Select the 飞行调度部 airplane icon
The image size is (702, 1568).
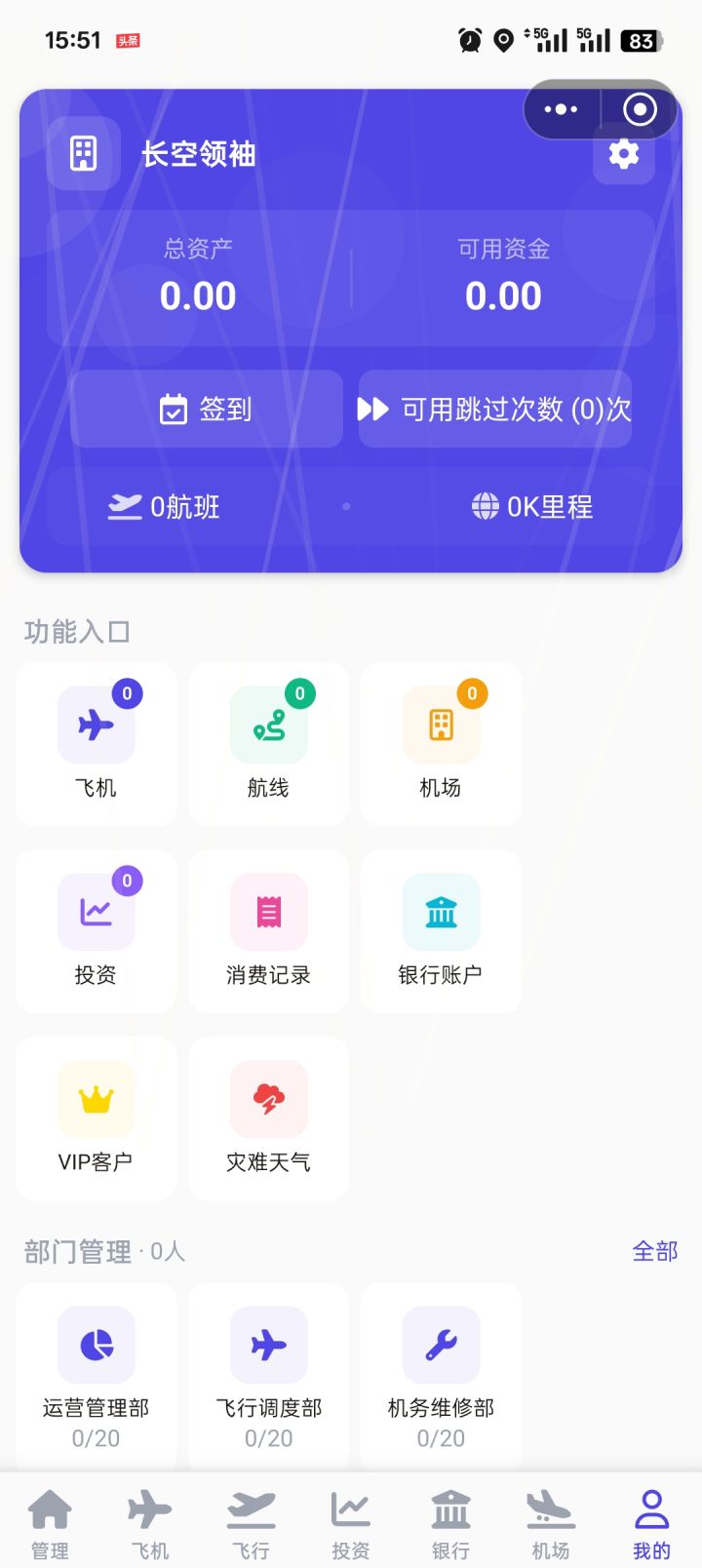pyautogui.click(x=268, y=1346)
